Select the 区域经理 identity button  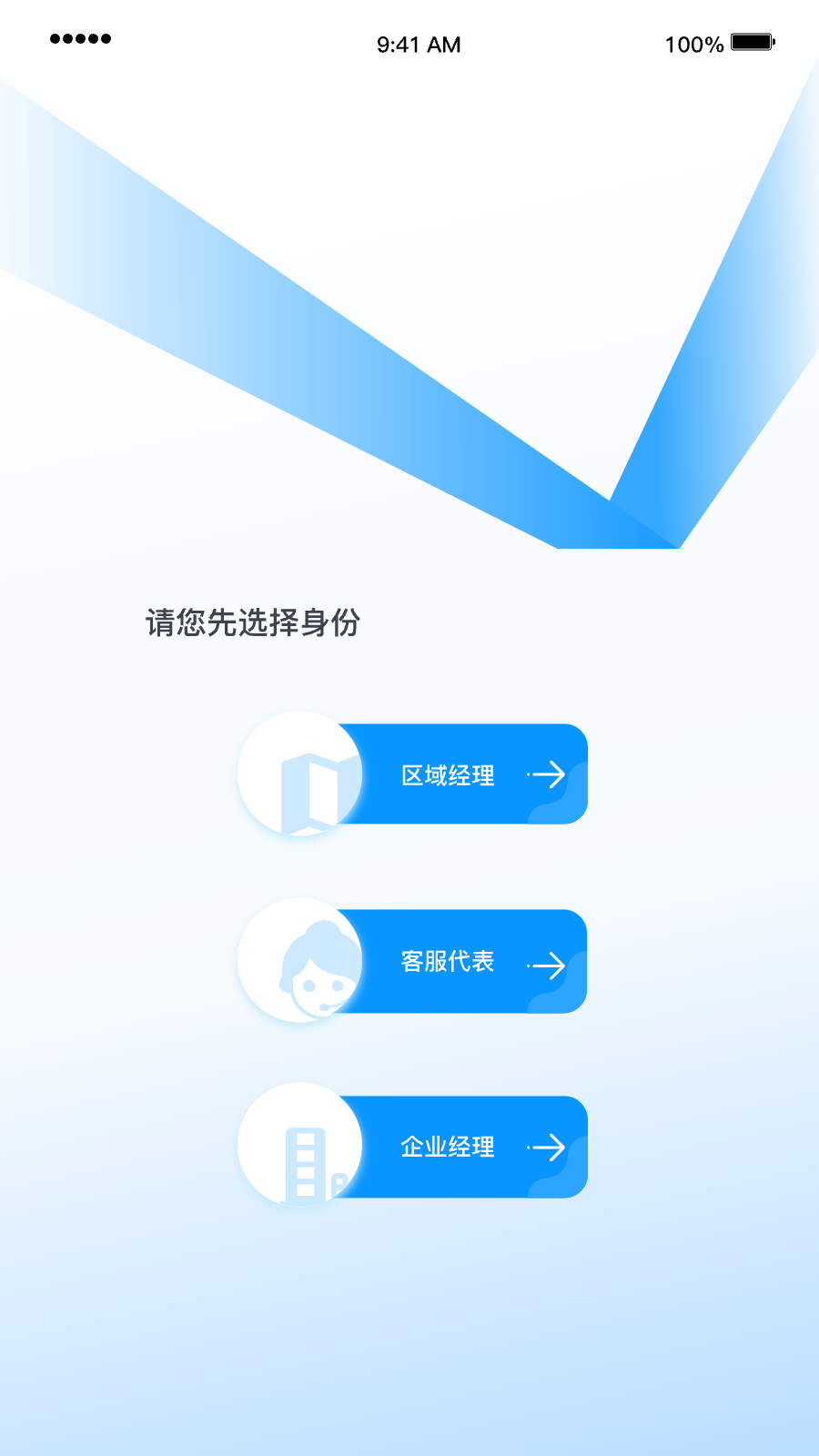[448, 774]
